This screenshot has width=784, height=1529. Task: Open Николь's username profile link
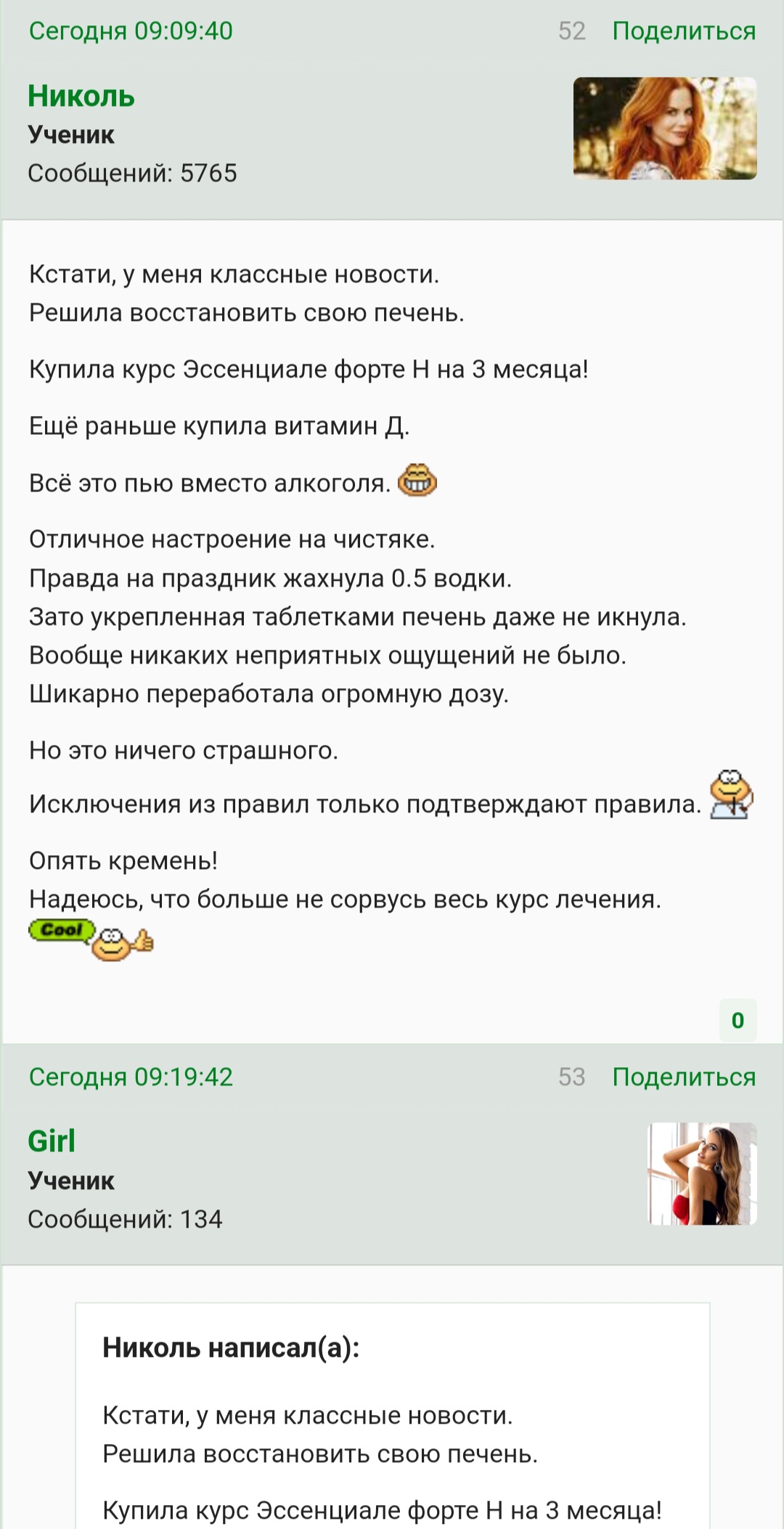point(81,96)
